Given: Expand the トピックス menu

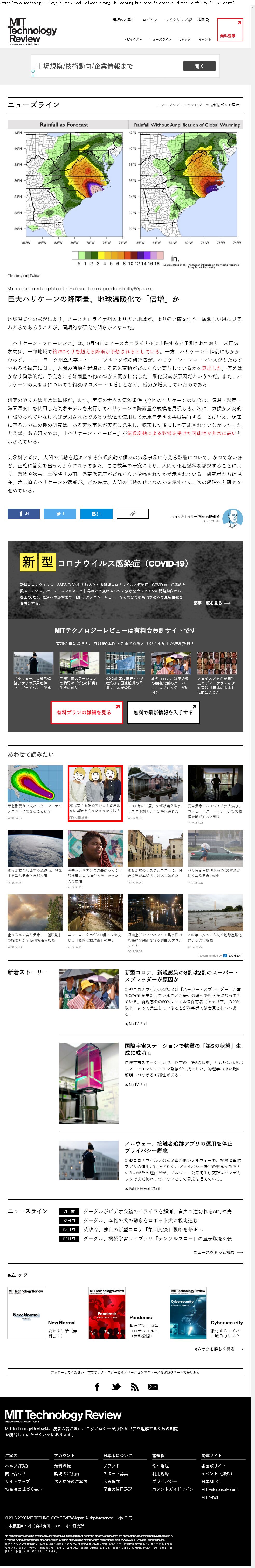Looking at the screenshot, I should tap(132, 39).
